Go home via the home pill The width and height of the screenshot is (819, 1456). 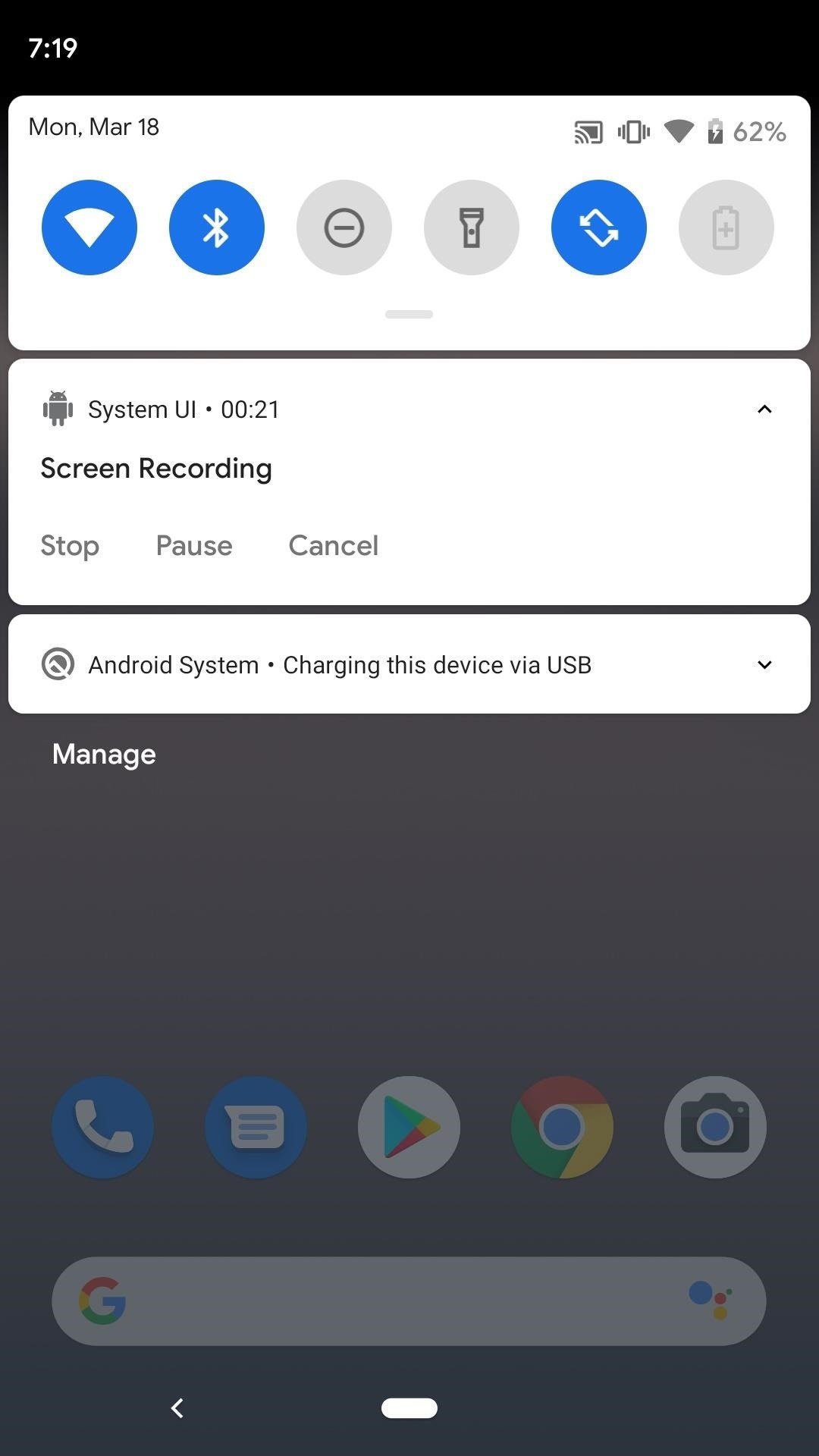[409, 1408]
